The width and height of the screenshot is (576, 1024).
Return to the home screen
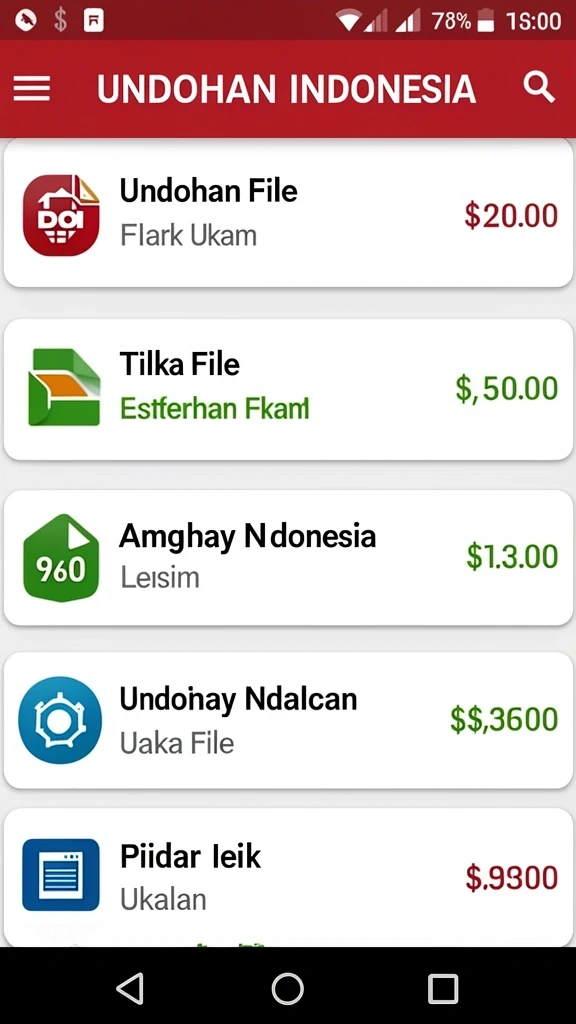(x=287, y=988)
